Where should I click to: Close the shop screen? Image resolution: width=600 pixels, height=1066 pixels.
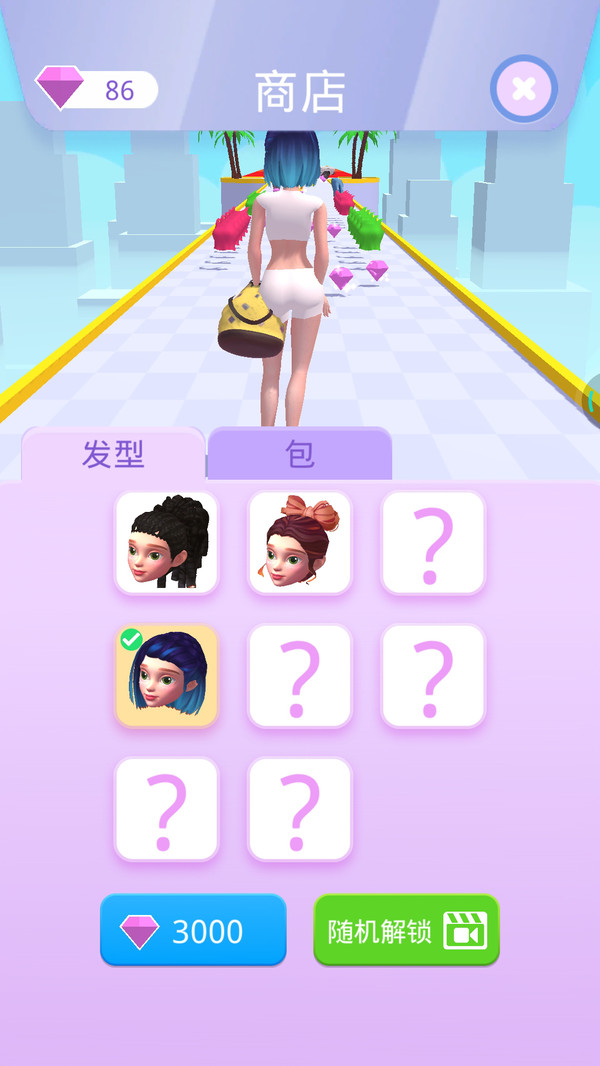523,89
